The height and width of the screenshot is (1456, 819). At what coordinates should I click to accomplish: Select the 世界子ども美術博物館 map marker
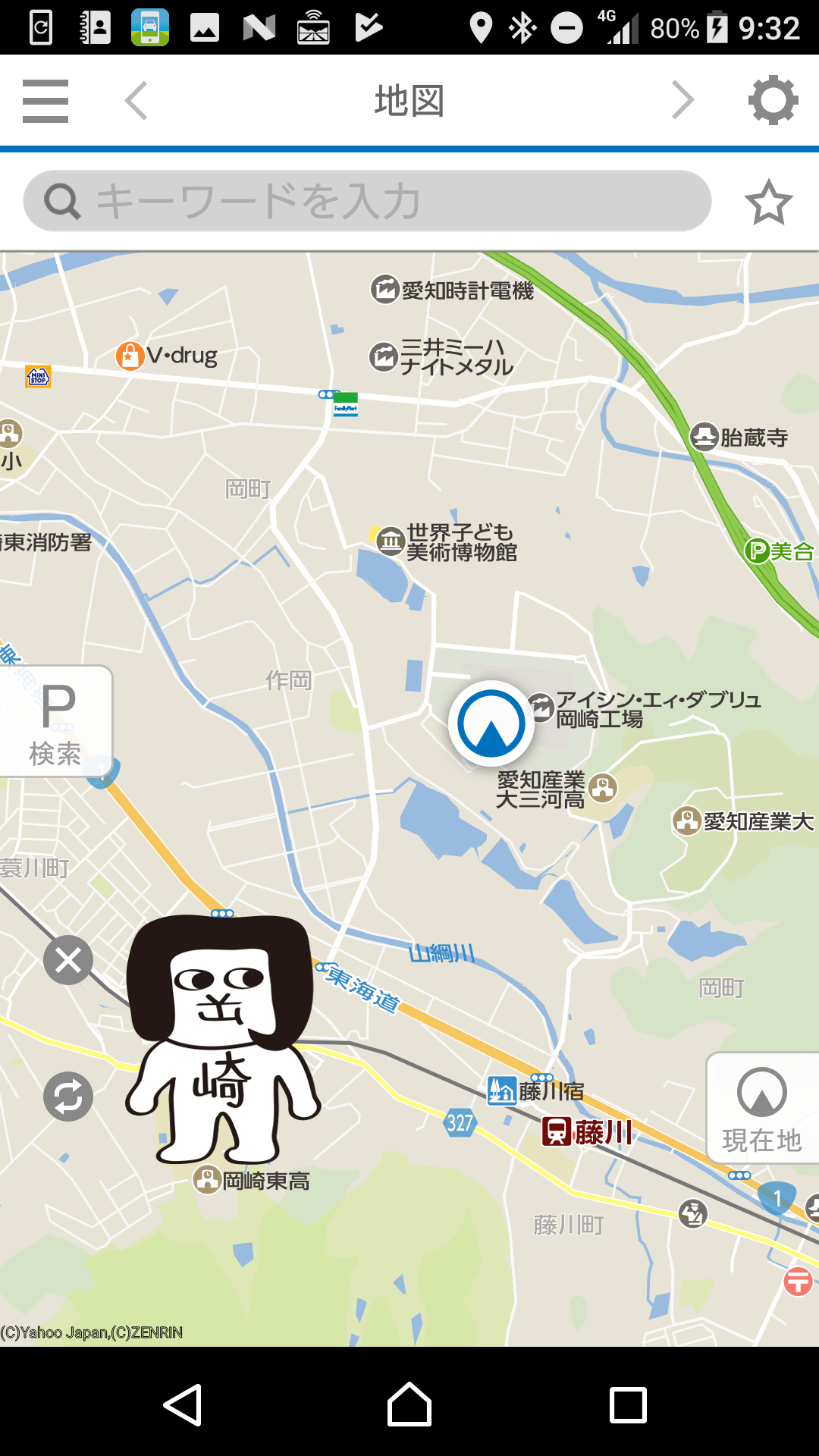(391, 541)
